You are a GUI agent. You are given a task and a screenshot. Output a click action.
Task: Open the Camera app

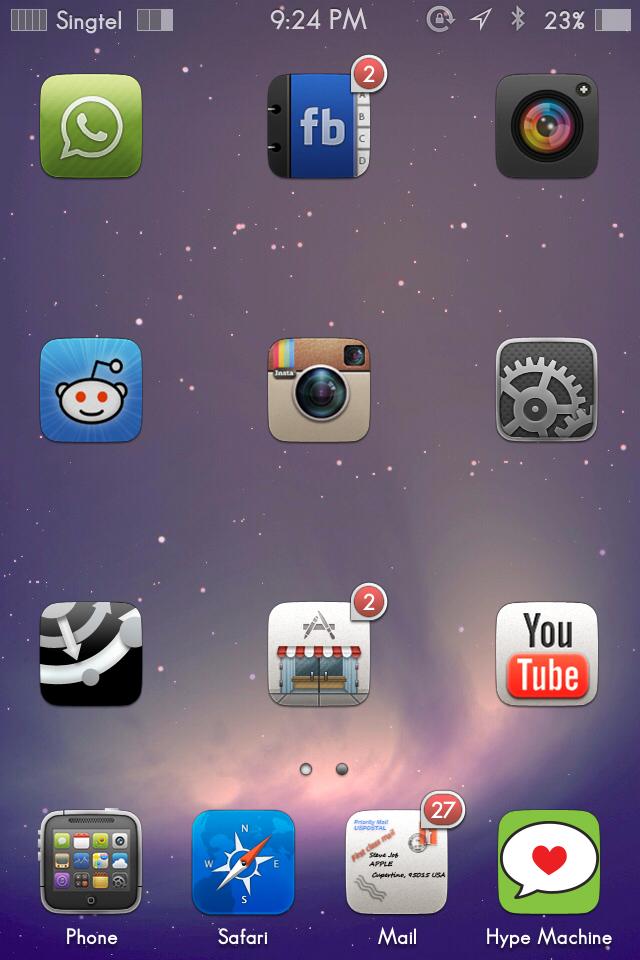click(547, 126)
